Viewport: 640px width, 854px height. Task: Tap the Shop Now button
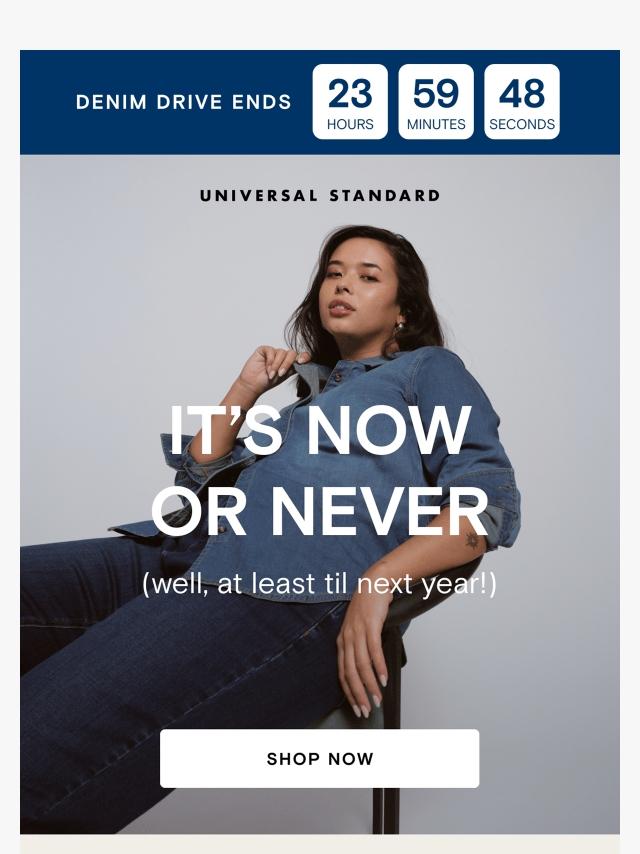(x=319, y=758)
